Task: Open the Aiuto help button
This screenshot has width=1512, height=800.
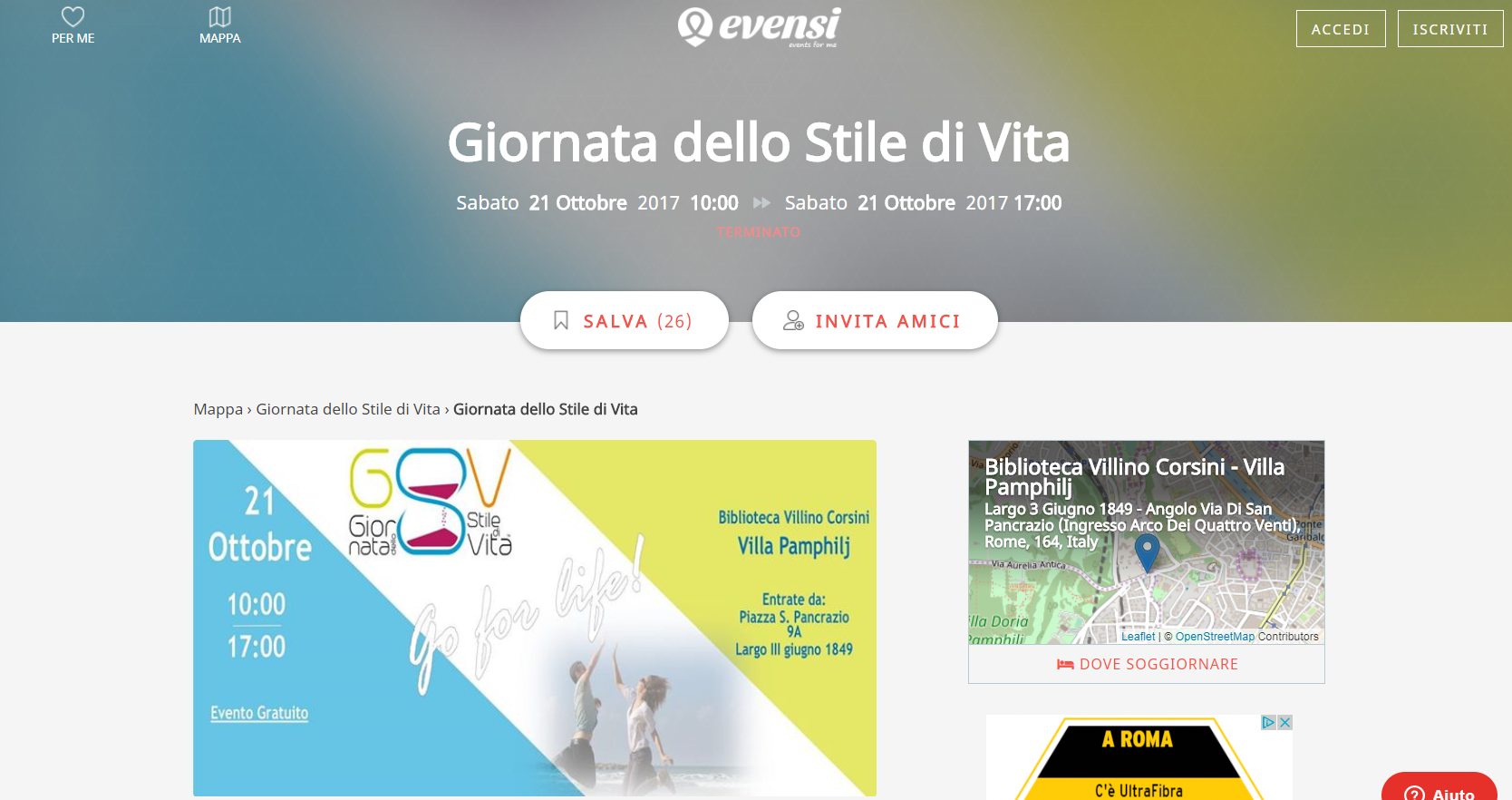Action: pyautogui.click(x=1439, y=791)
